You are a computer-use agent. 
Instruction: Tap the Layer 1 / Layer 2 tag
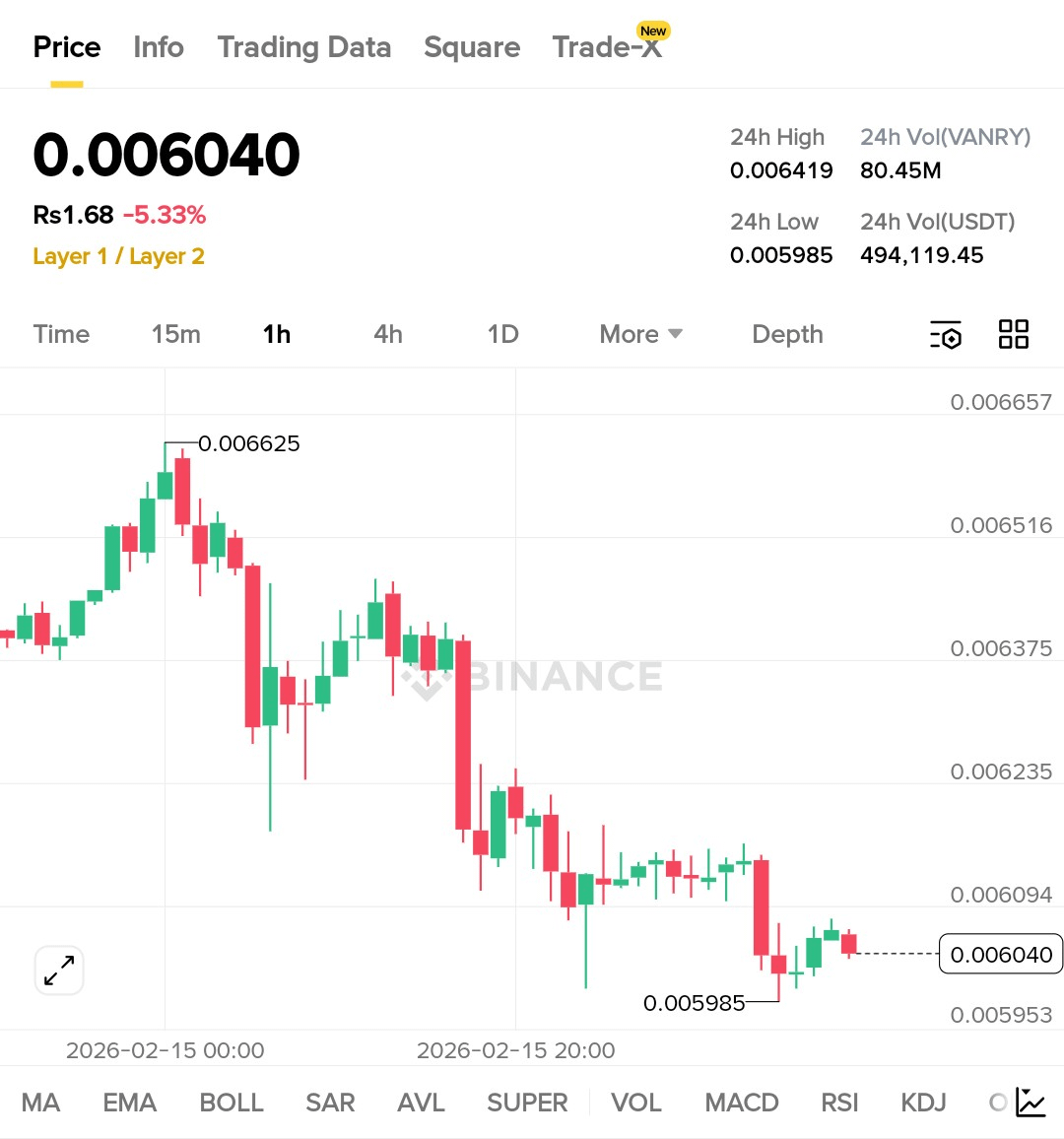coord(118,256)
